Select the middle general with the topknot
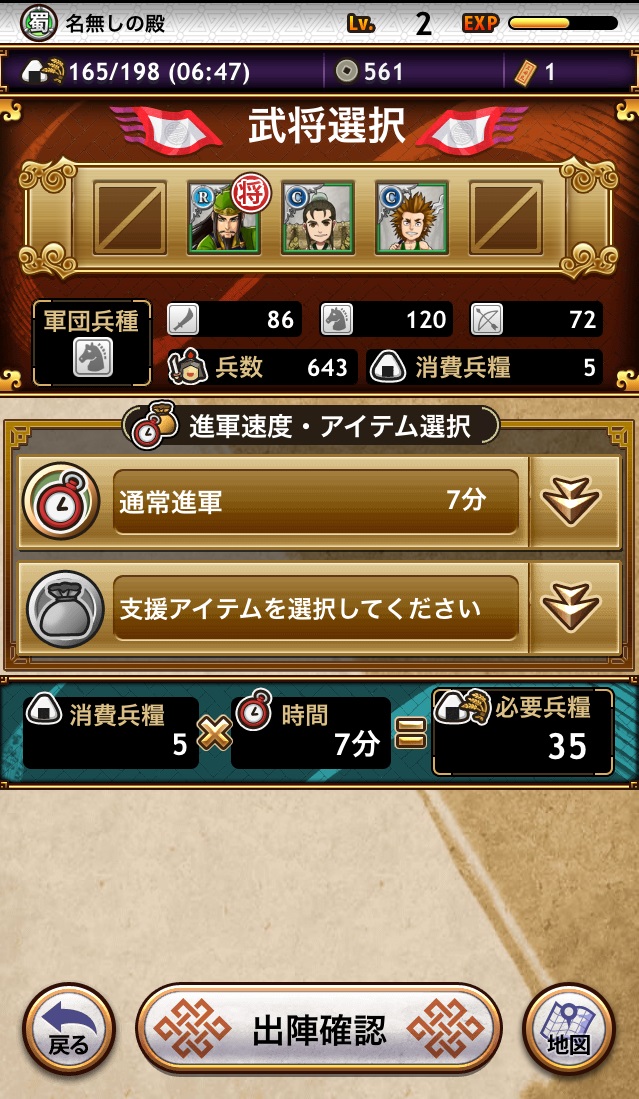The width and height of the screenshot is (639, 1099). 318,217
